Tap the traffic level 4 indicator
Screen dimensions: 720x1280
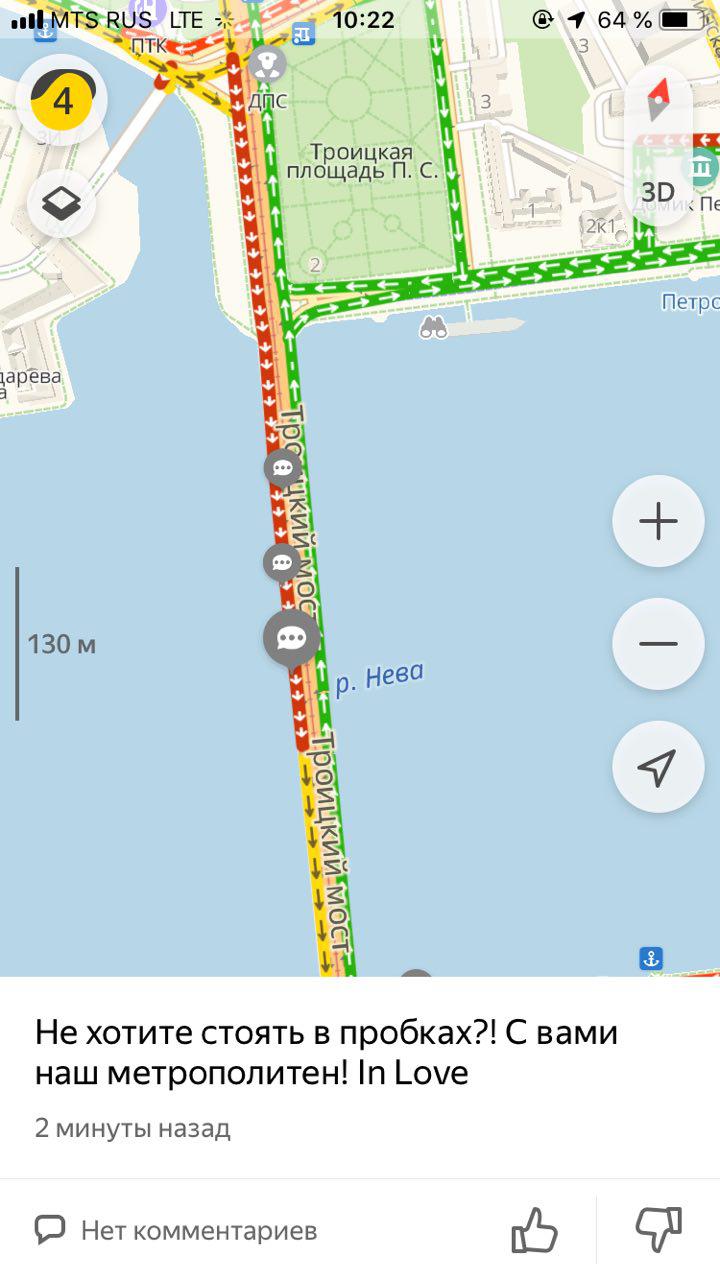(x=62, y=100)
